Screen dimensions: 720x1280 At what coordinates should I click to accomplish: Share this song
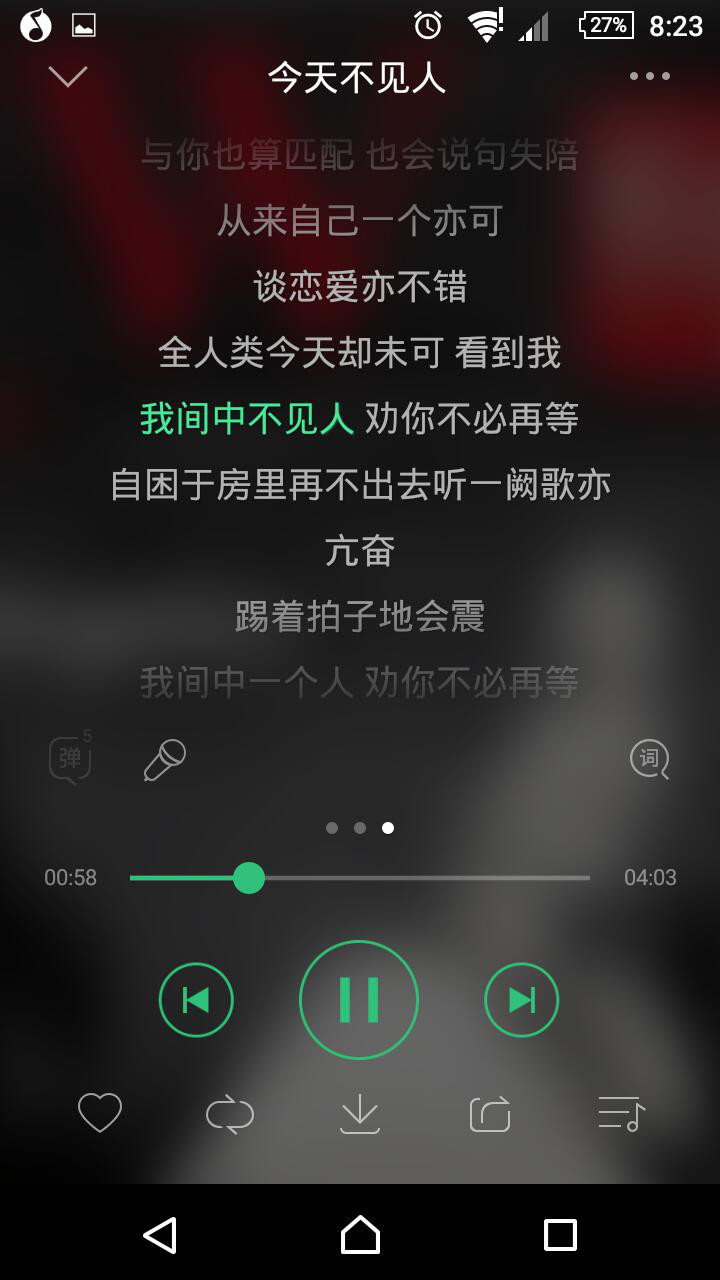pyautogui.click(x=490, y=1114)
